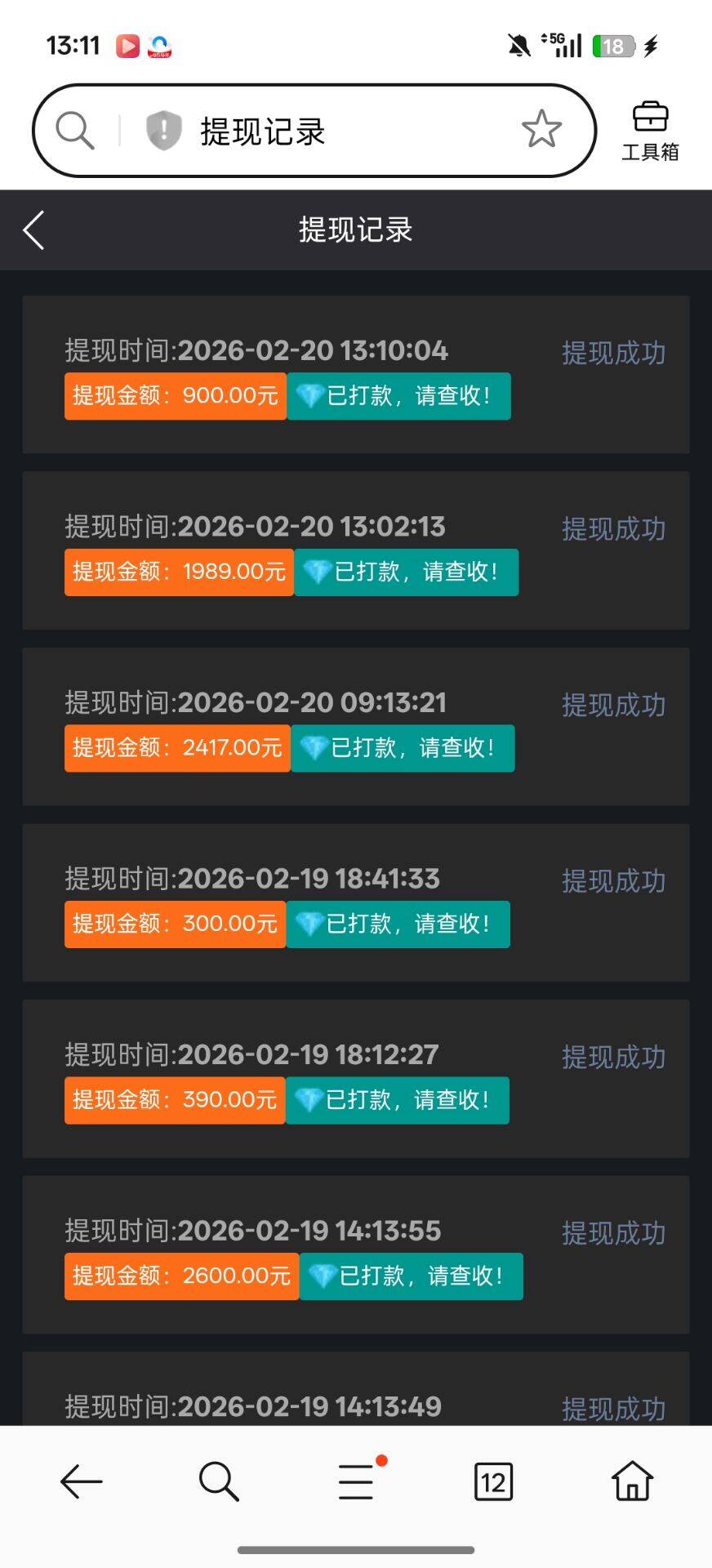Tap the search magnifier in the address bar
The width and height of the screenshot is (712, 1568).
75,131
